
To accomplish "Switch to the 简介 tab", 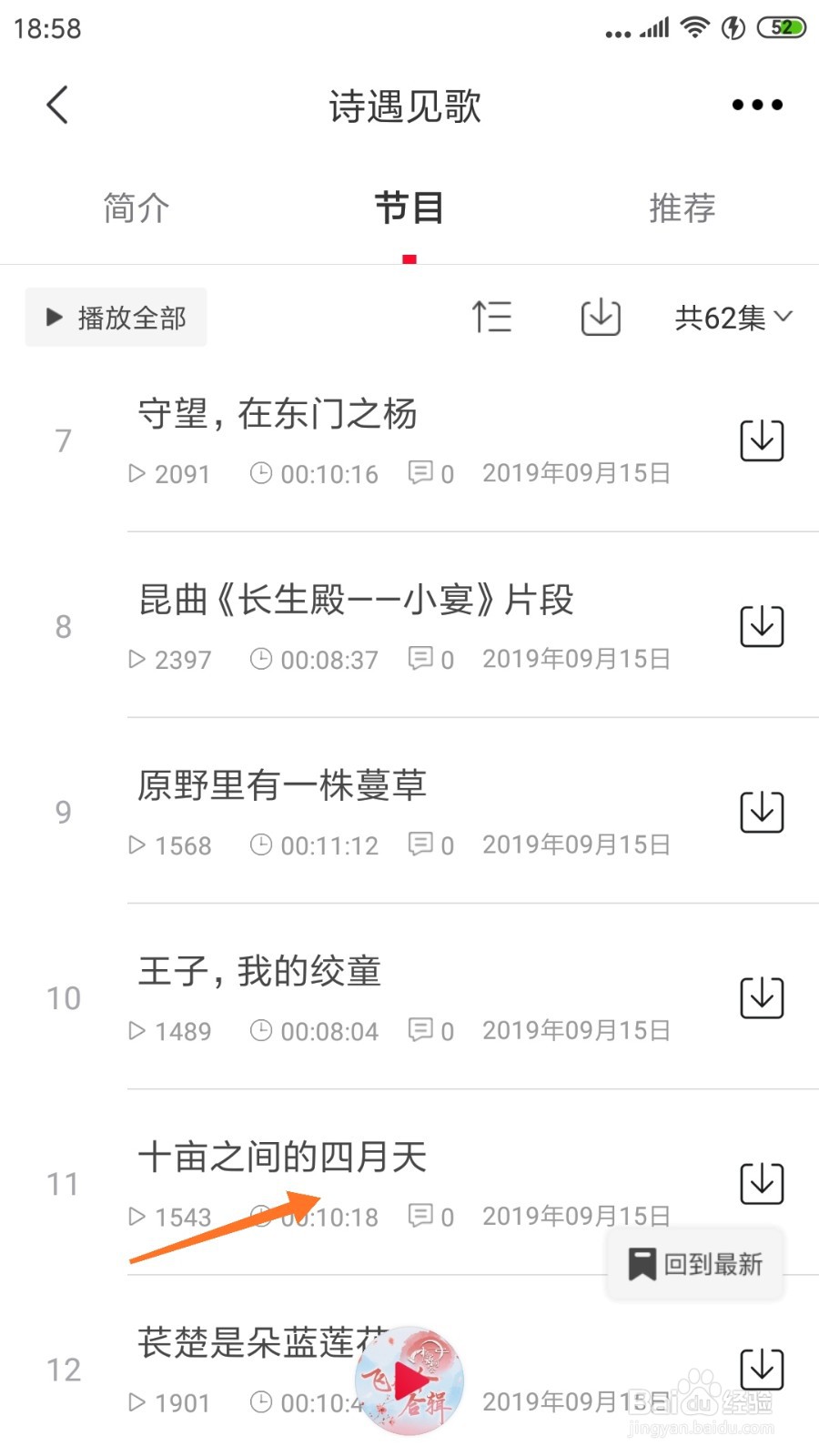I will 136,208.
